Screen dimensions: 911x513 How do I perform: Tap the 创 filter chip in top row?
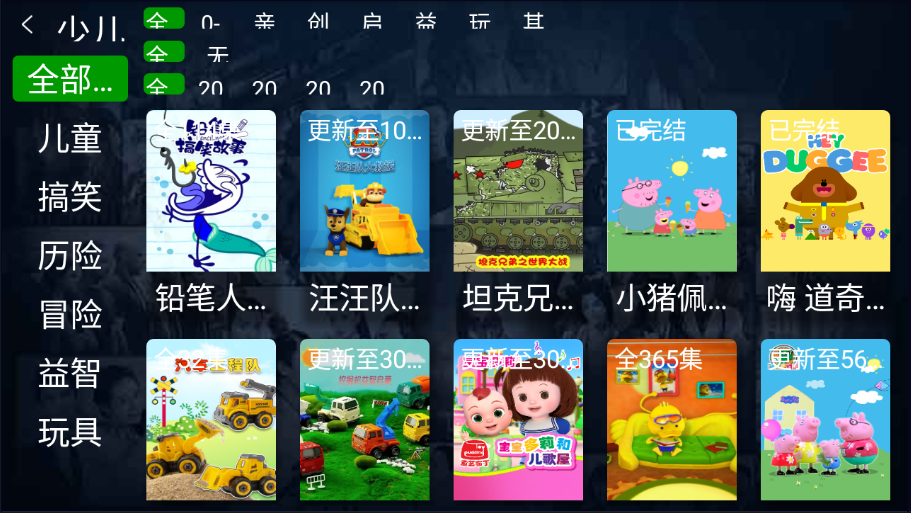pos(318,20)
